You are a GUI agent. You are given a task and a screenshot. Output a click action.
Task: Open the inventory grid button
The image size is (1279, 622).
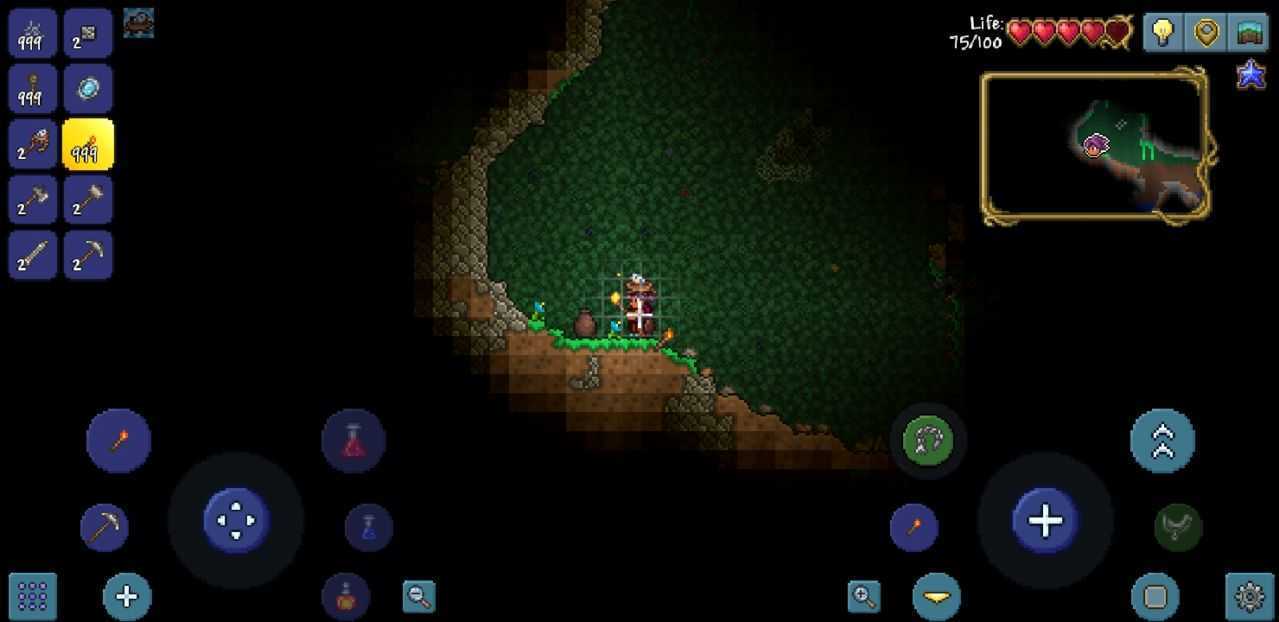(33, 597)
